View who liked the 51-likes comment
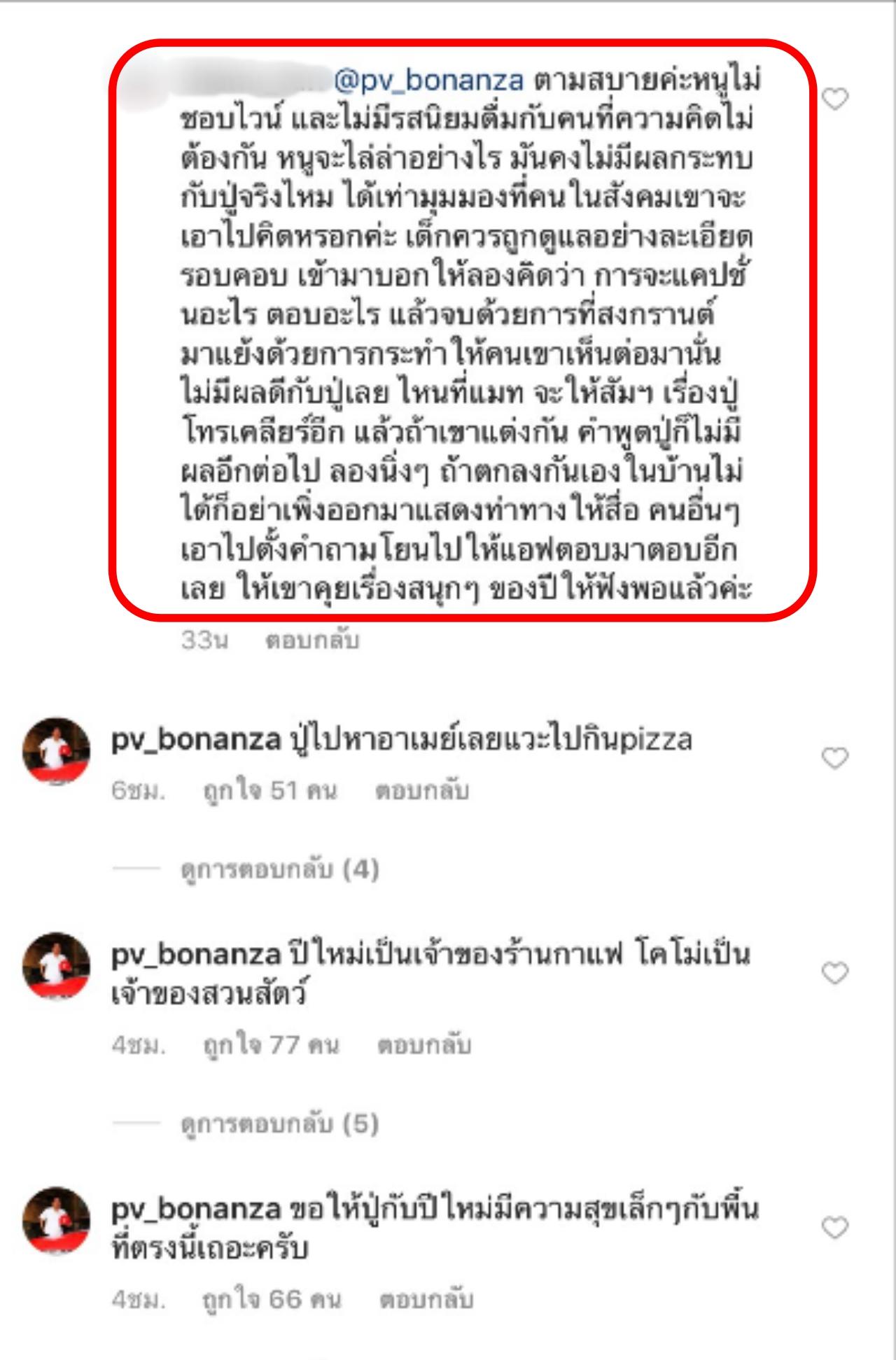The image size is (896, 1360). pyautogui.click(x=269, y=791)
